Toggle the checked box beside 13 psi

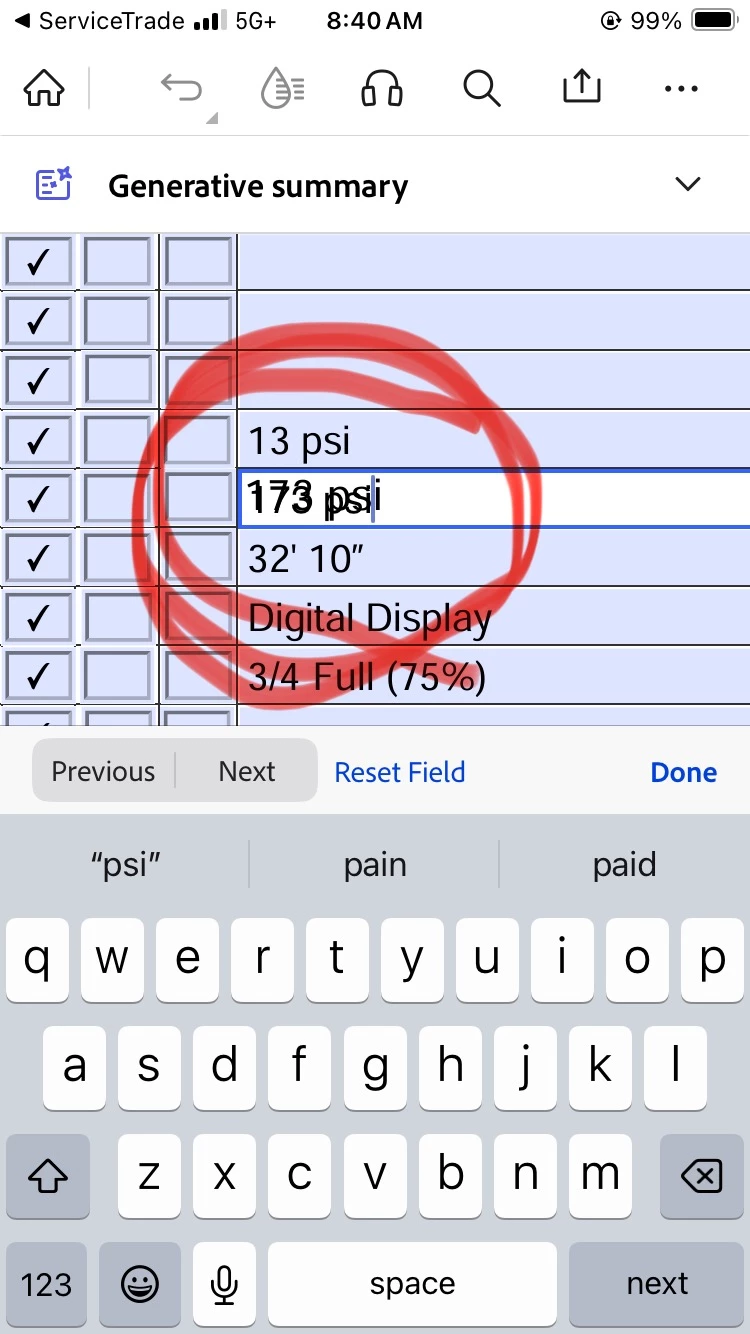click(x=38, y=440)
